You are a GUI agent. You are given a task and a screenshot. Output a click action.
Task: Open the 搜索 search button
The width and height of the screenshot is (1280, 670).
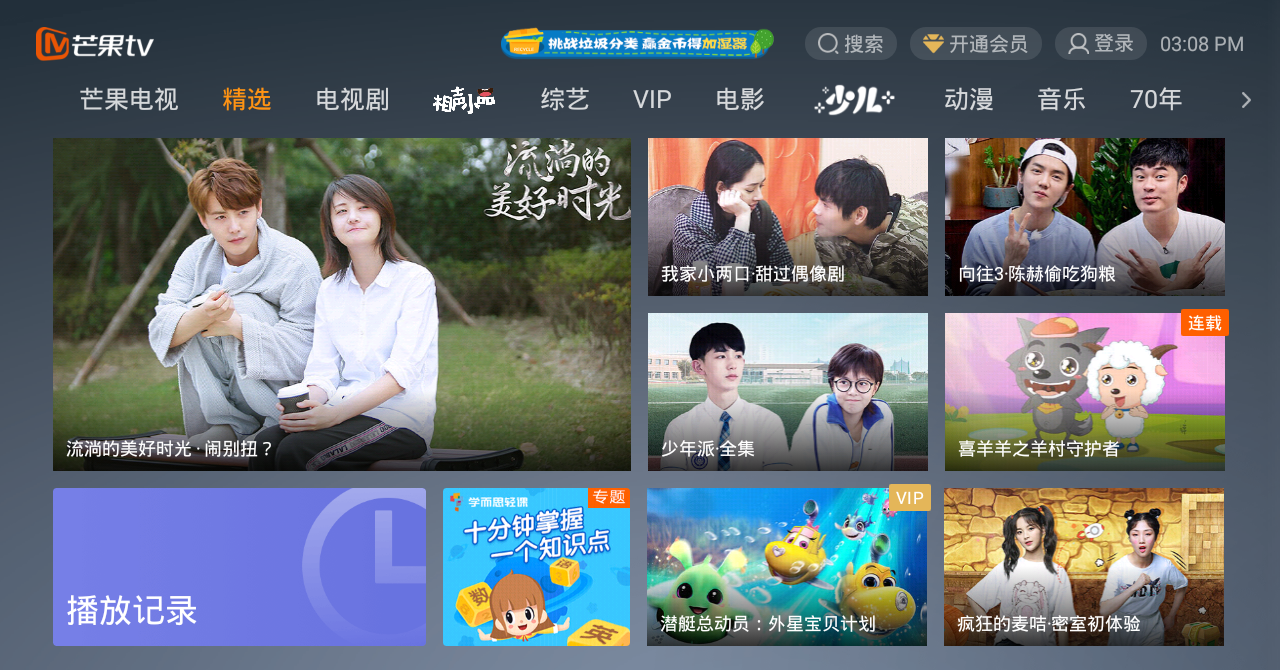850,44
